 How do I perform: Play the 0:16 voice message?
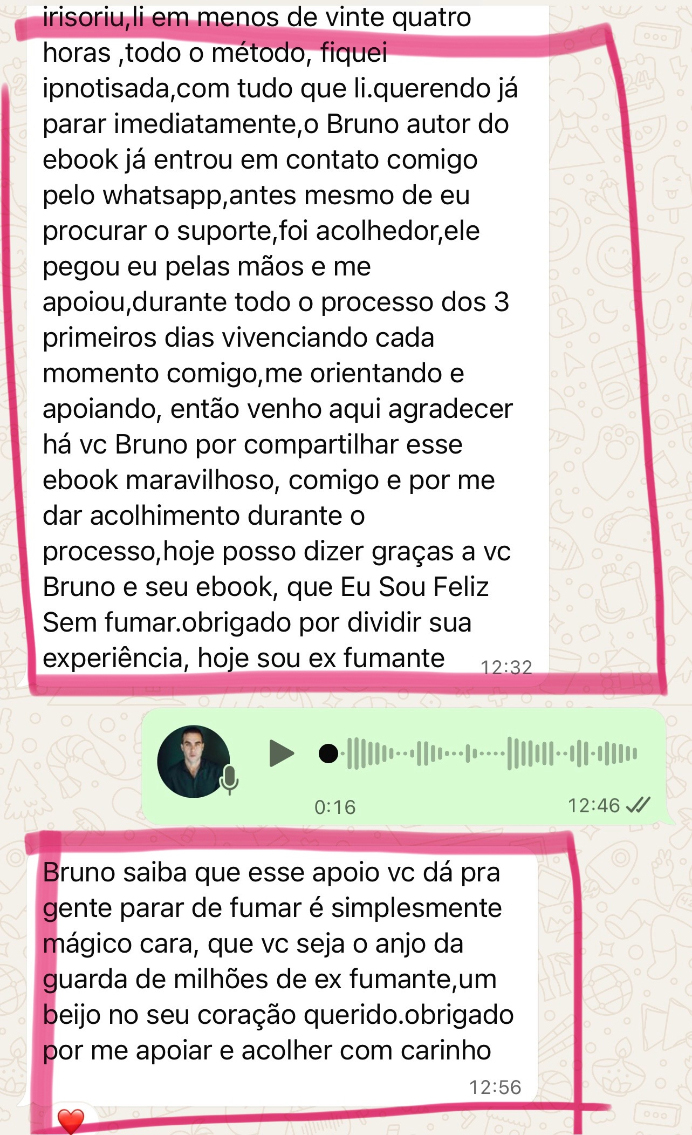pos(282,753)
